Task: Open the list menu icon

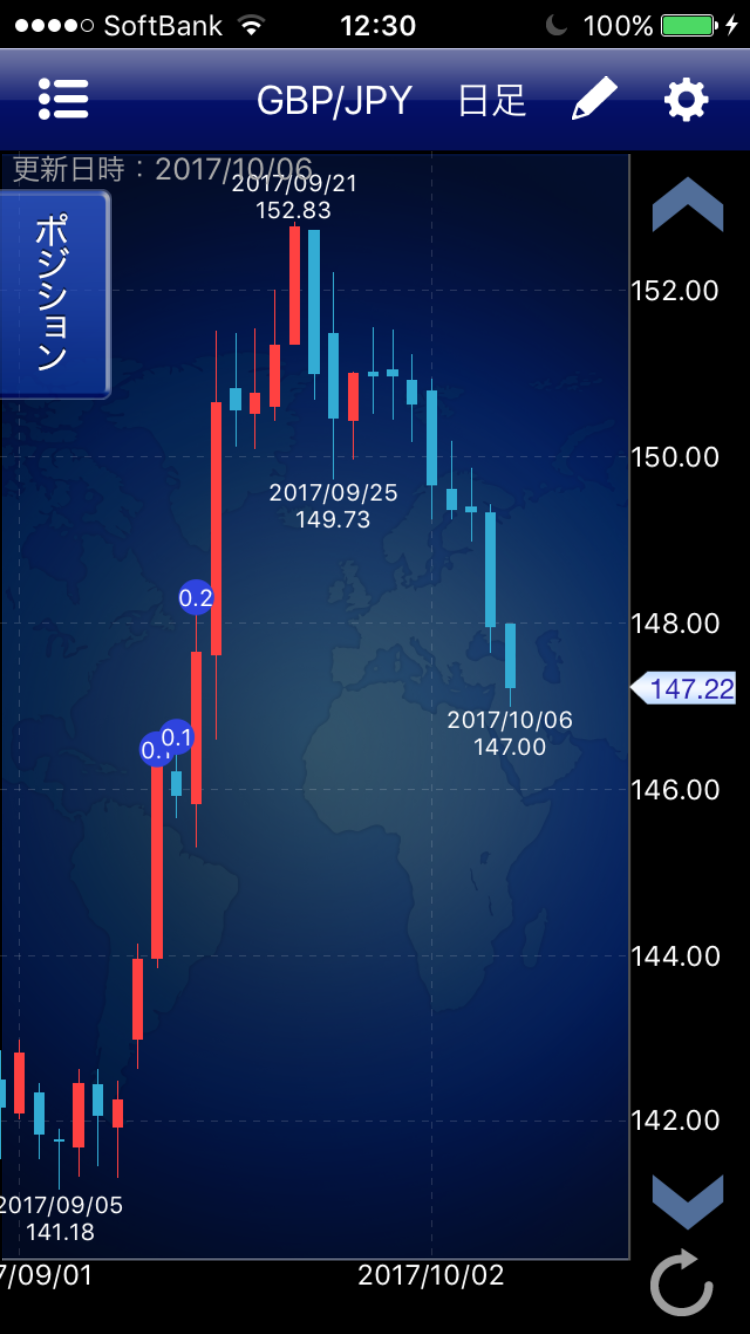Action: 64,99
